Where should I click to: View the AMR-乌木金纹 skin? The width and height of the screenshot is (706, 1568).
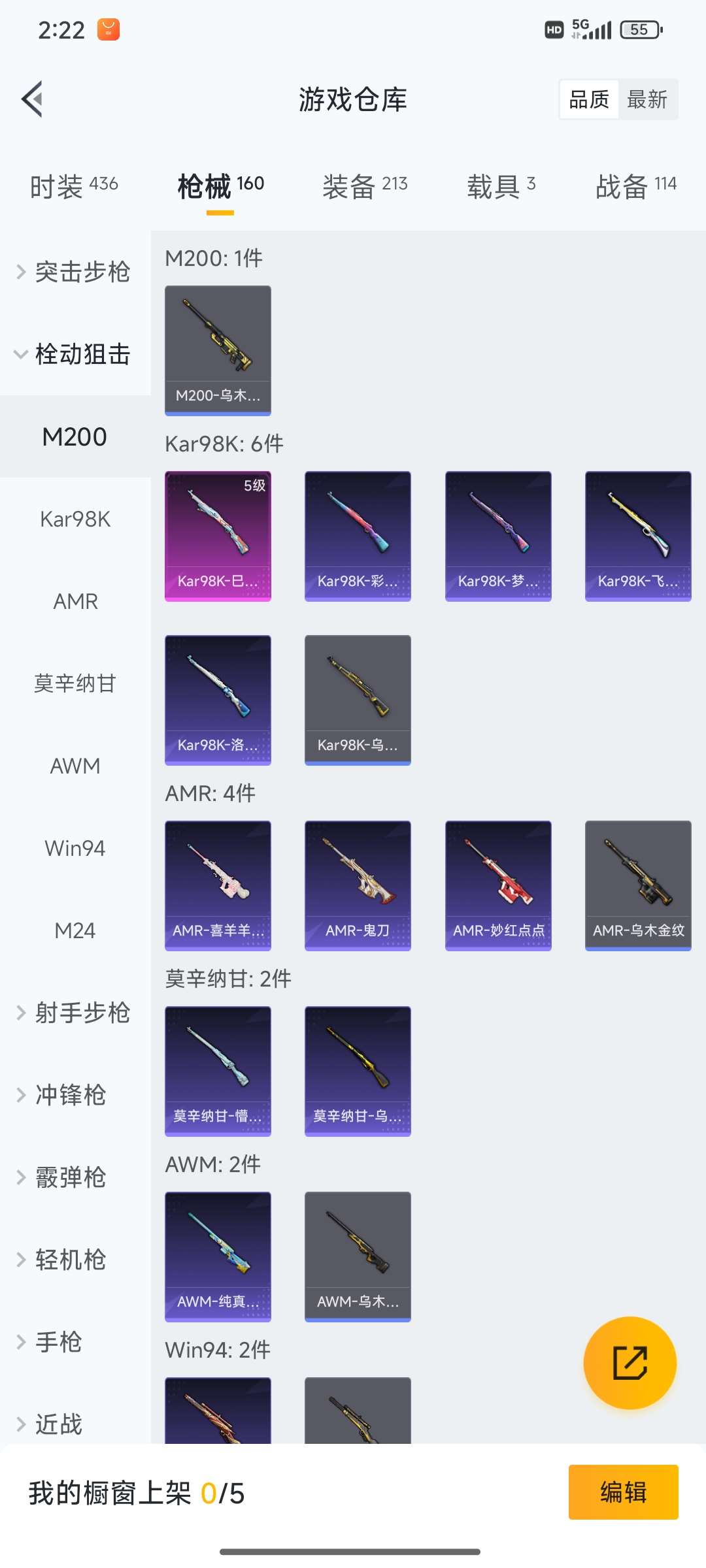coord(638,885)
